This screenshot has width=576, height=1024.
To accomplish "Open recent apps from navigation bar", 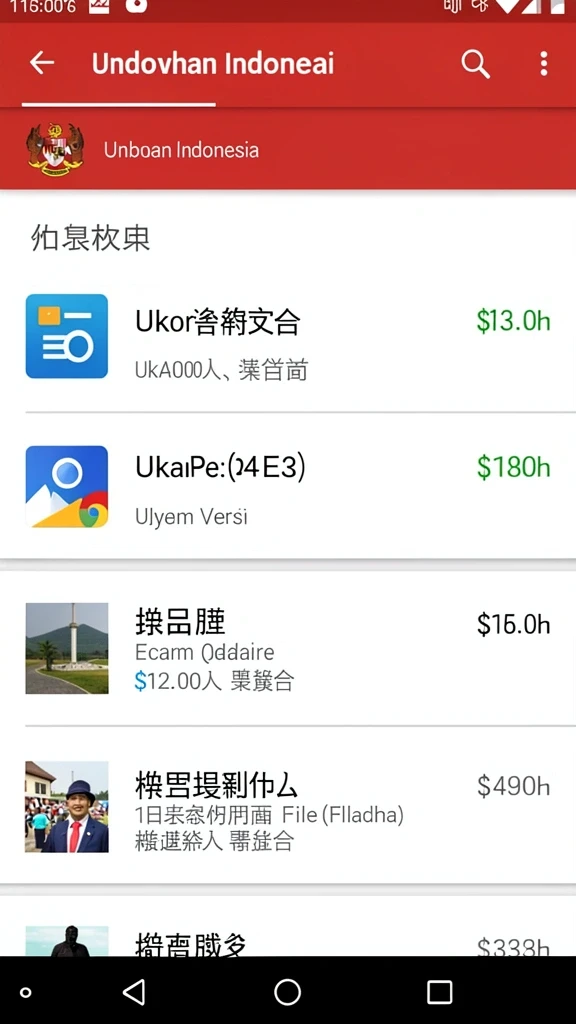I will tap(439, 992).
